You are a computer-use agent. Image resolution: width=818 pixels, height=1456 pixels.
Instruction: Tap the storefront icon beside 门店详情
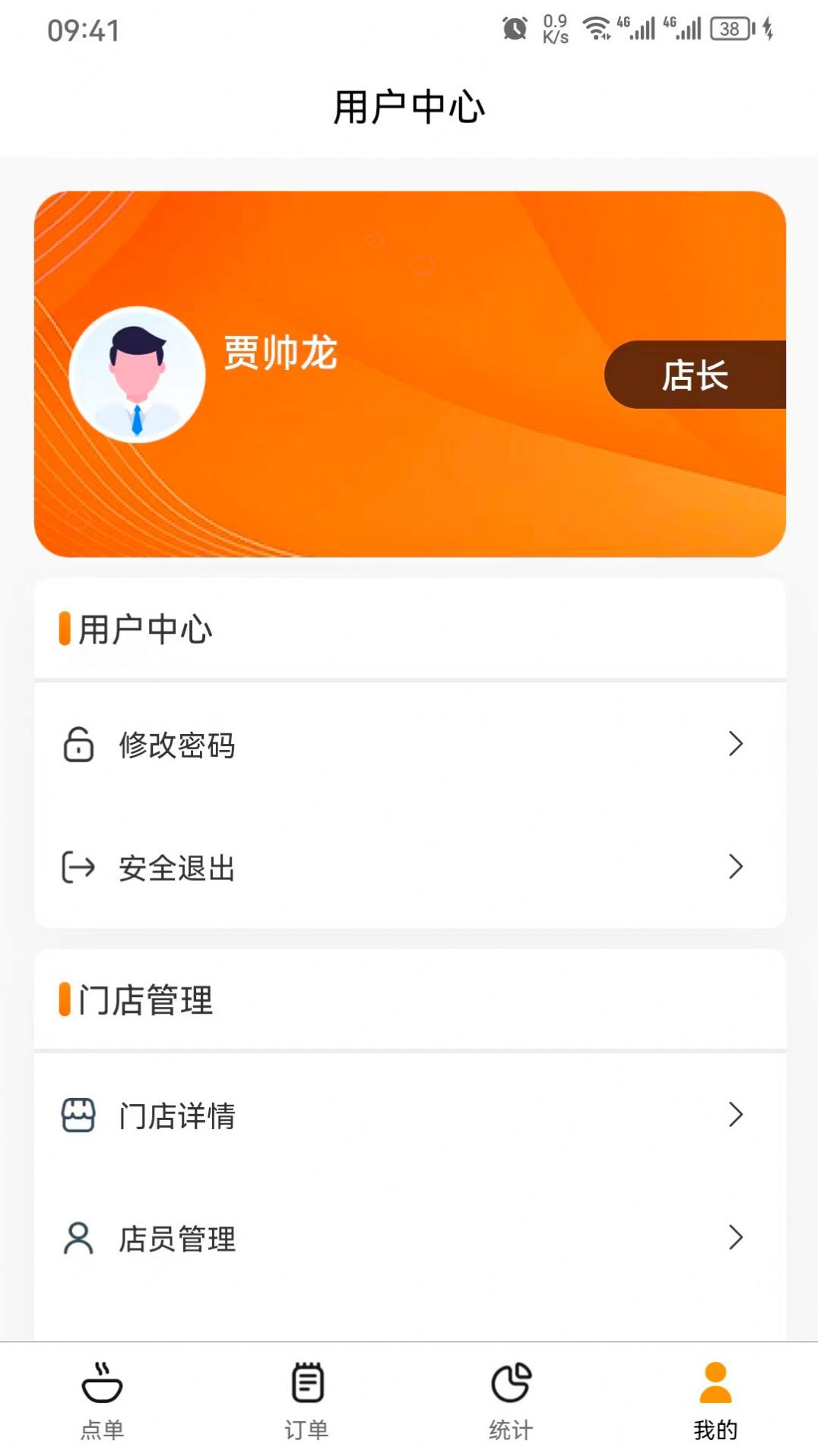click(x=78, y=1116)
